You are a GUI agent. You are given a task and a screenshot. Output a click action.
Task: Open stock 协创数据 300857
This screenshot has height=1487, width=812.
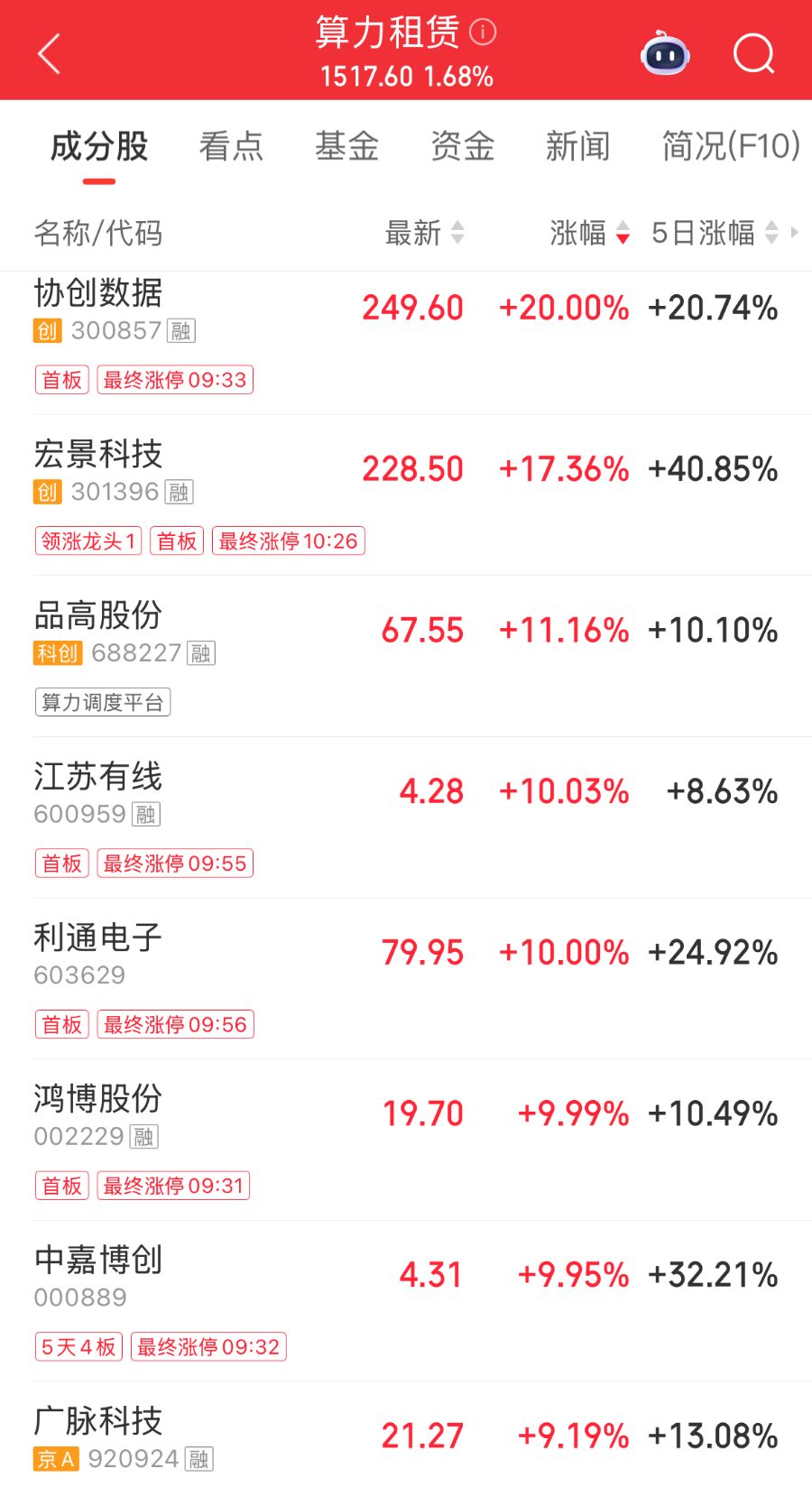pyautogui.click(x=99, y=294)
